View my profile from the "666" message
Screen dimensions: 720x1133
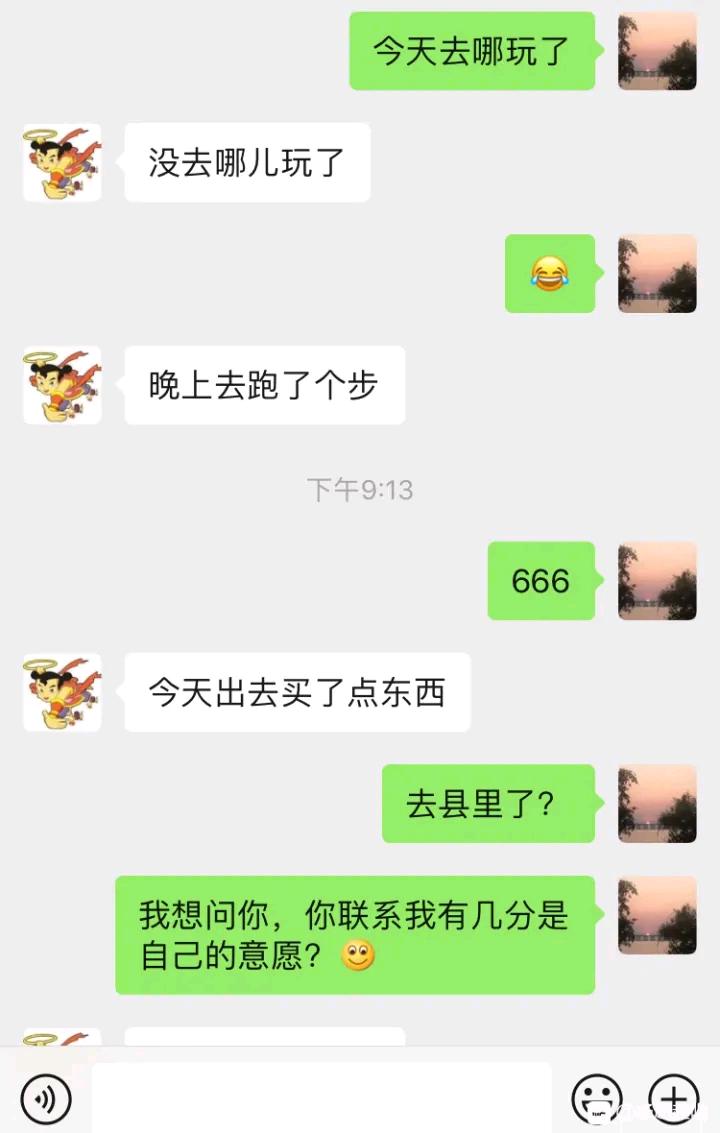(657, 581)
